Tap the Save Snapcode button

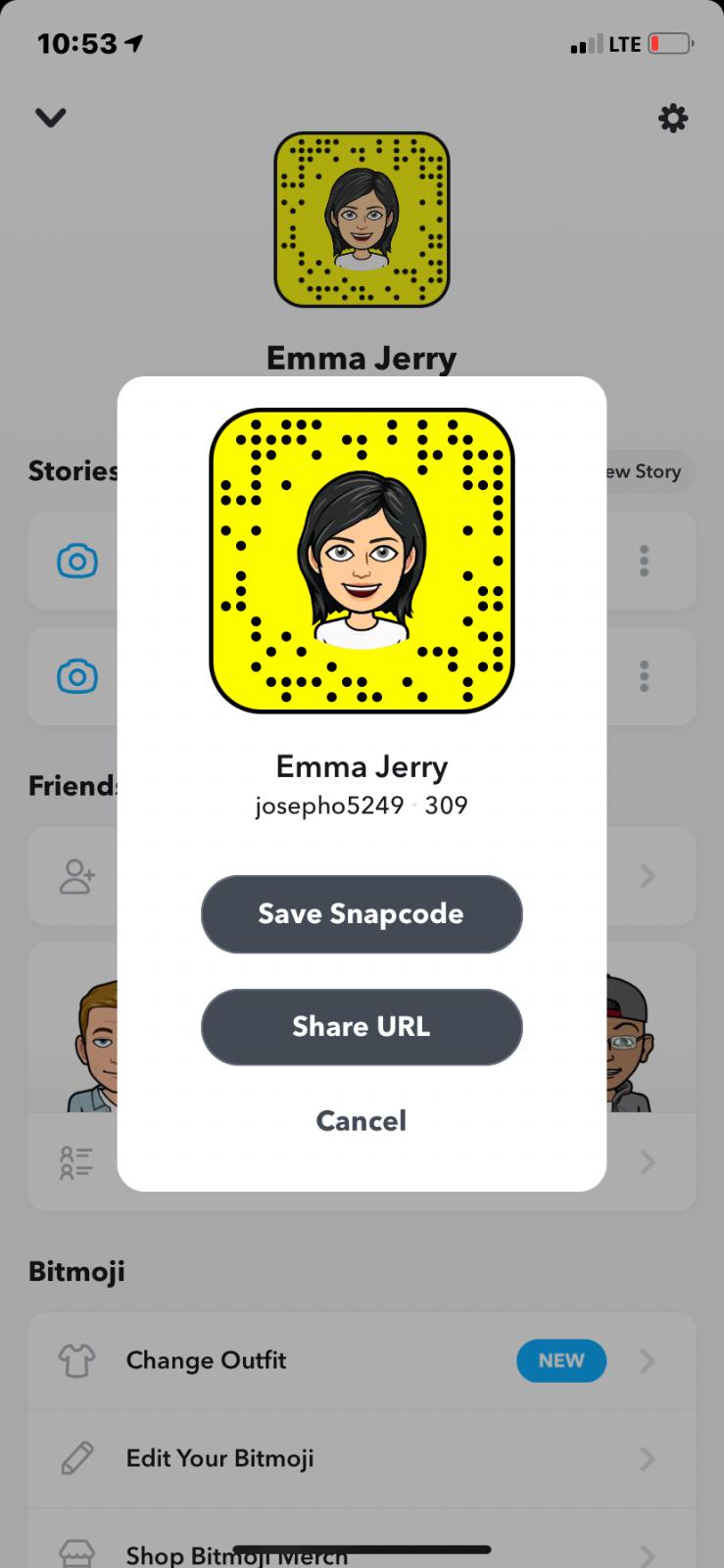click(362, 913)
